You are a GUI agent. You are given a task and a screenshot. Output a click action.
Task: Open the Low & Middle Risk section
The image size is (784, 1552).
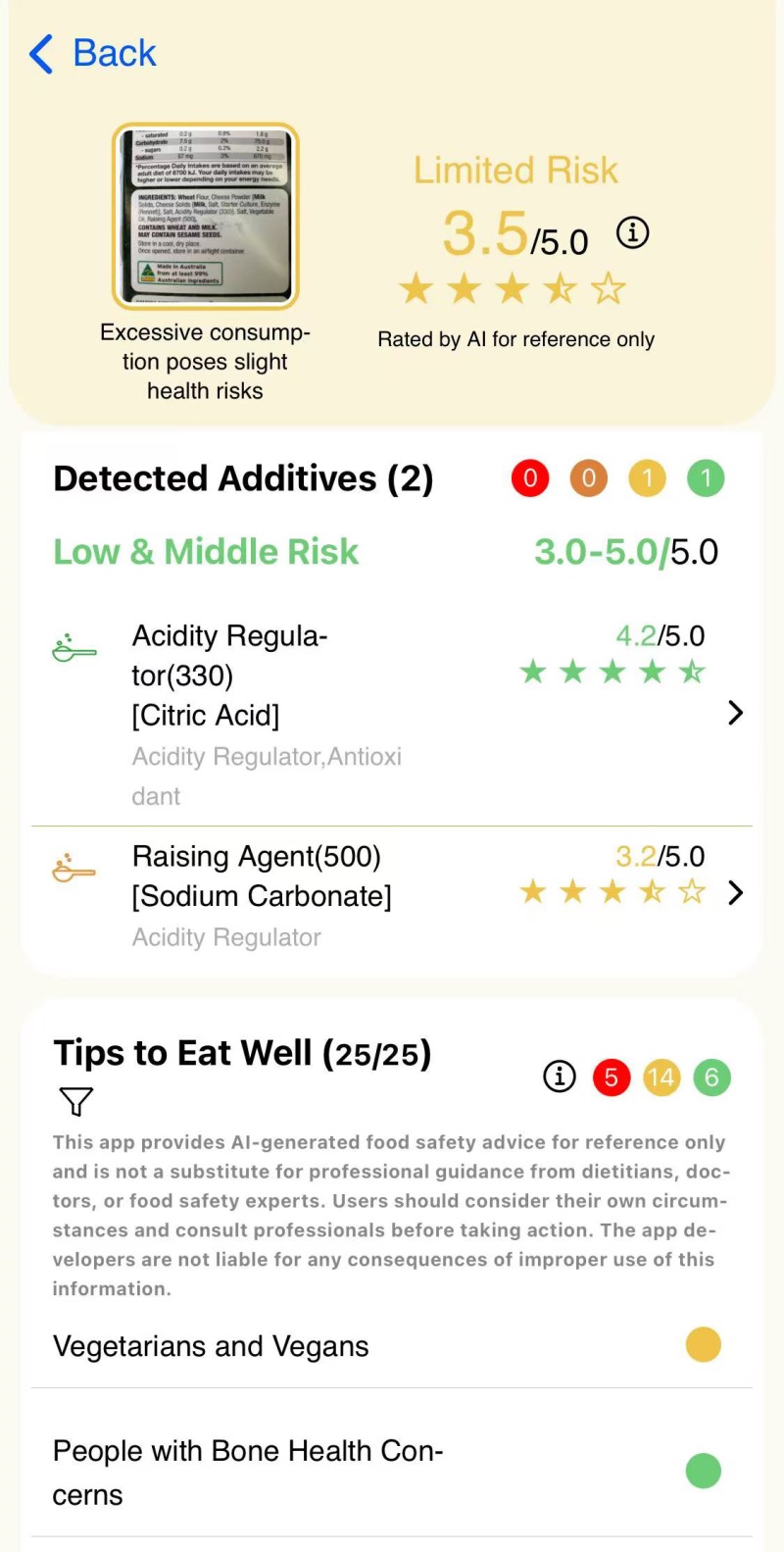click(x=205, y=551)
